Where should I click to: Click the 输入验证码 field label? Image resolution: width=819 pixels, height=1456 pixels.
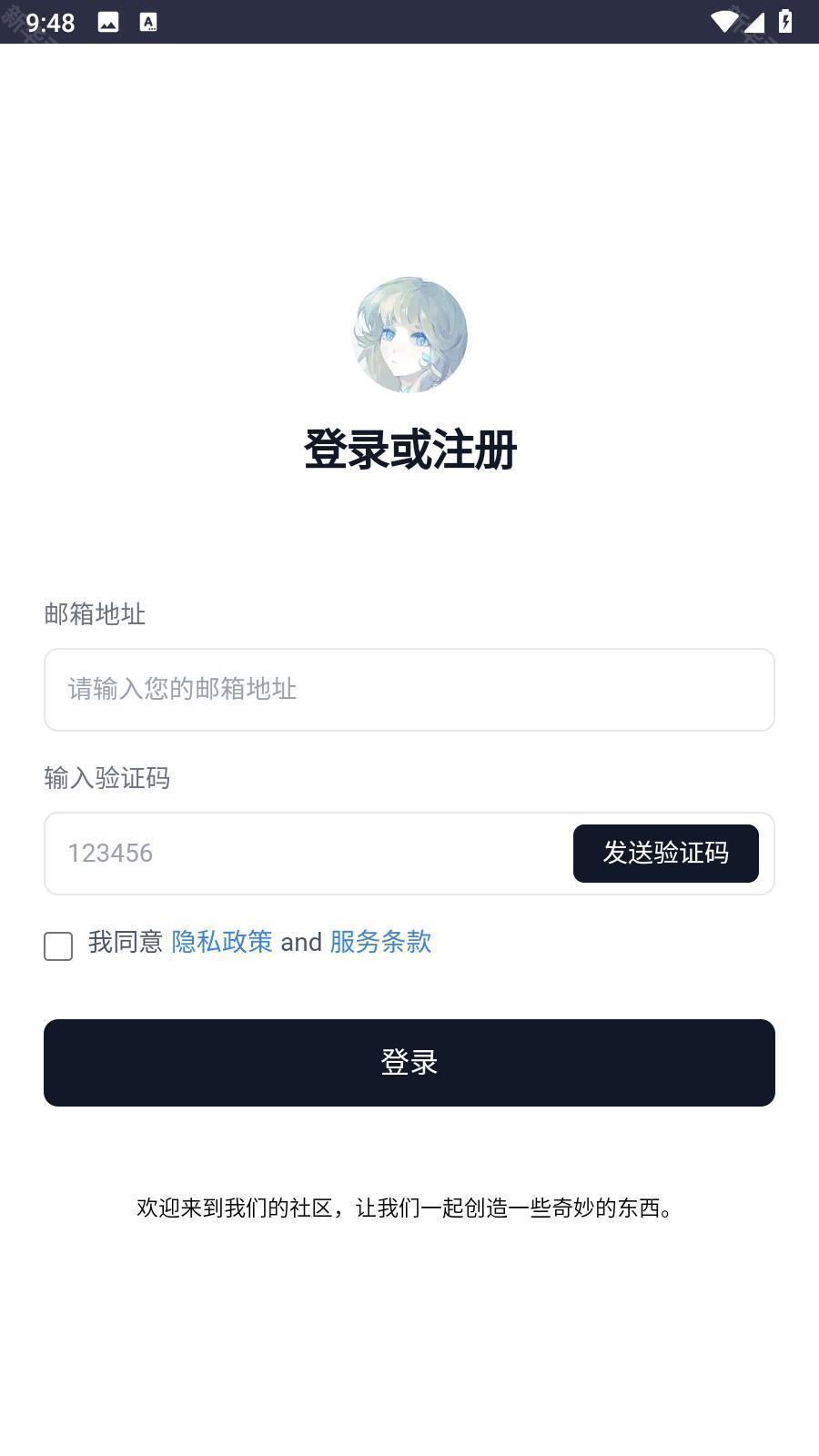[x=106, y=779]
